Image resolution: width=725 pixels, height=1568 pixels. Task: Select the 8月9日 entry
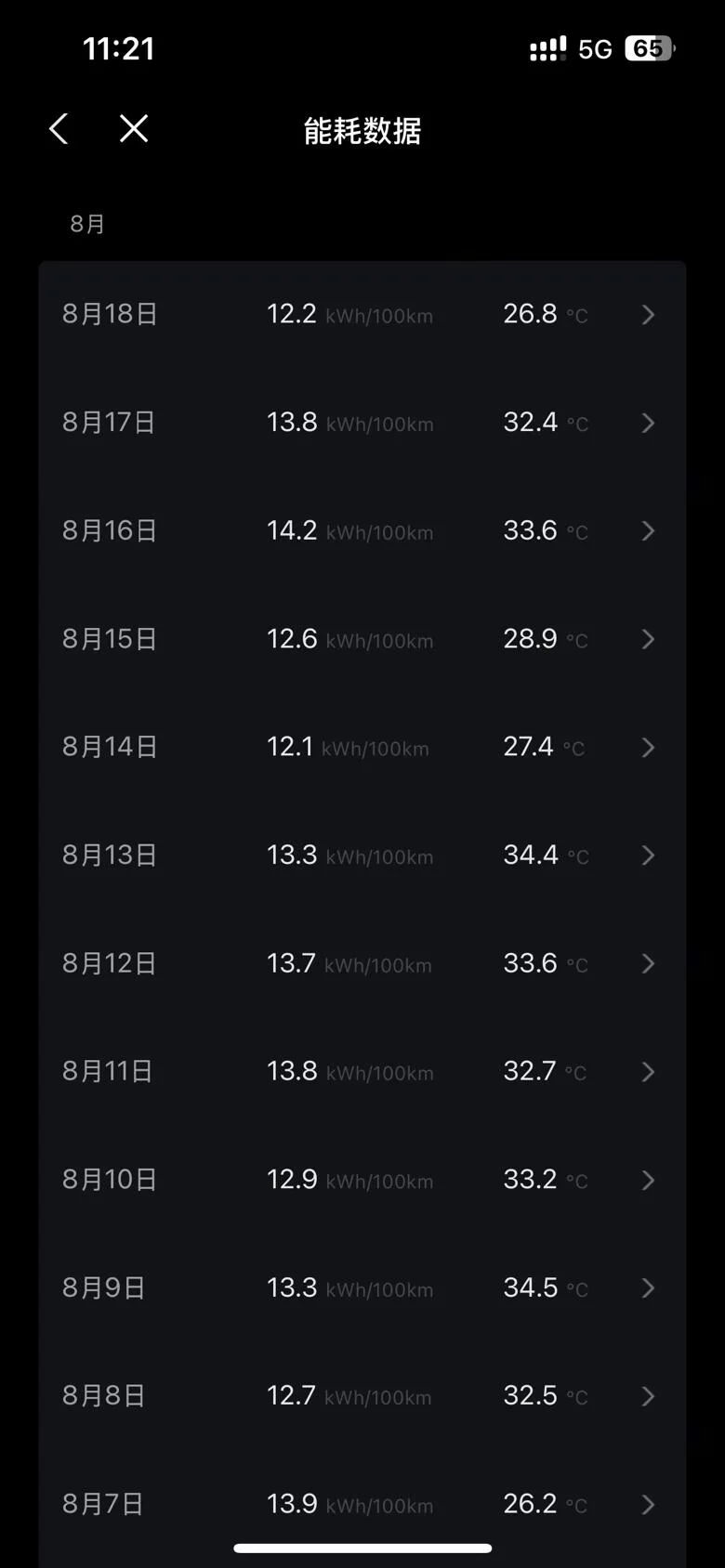(x=362, y=1288)
